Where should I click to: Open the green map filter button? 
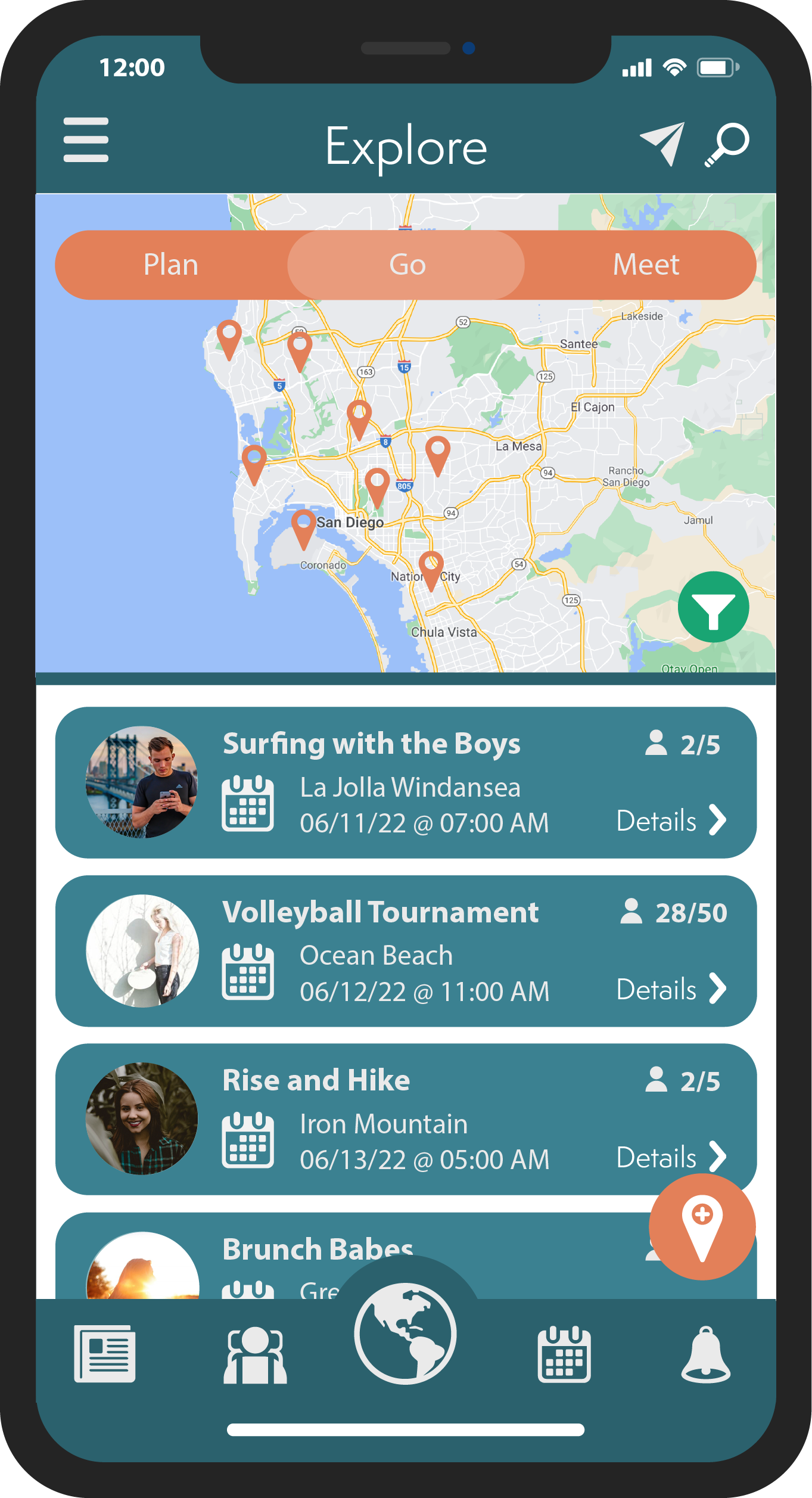point(713,607)
